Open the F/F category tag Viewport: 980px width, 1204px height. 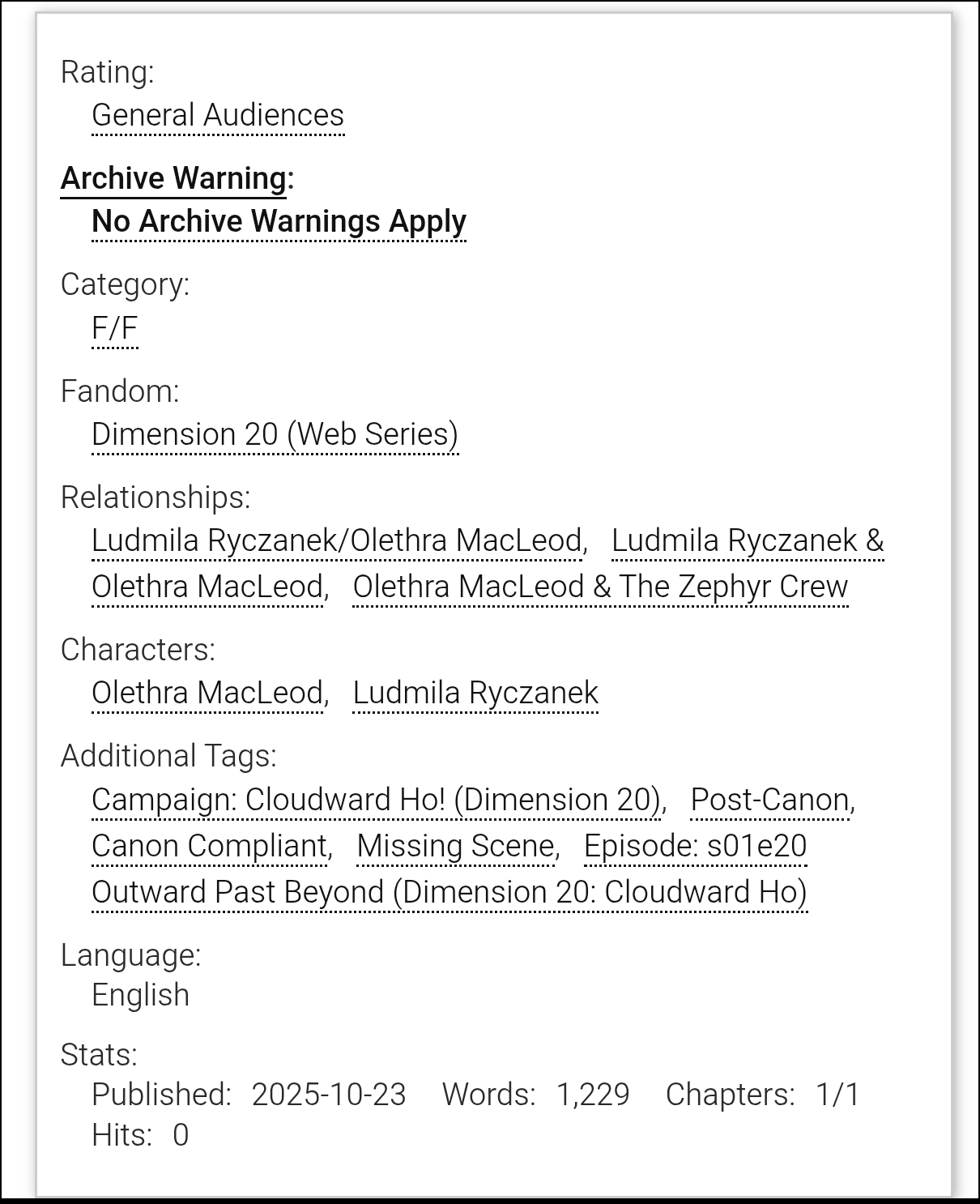(x=114, y=328)
